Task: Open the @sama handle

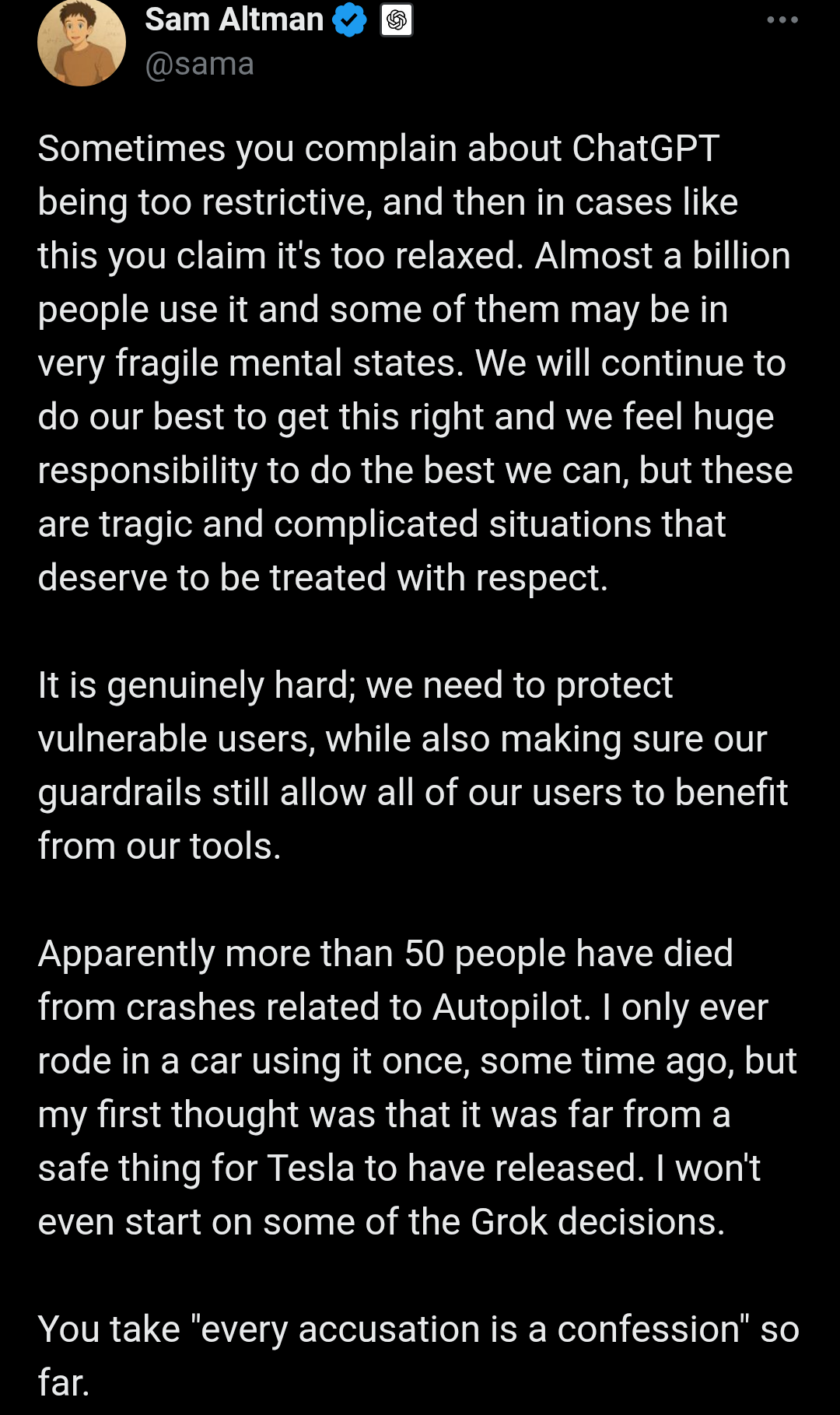Action: pyautogui.click(x=199, y=65)
